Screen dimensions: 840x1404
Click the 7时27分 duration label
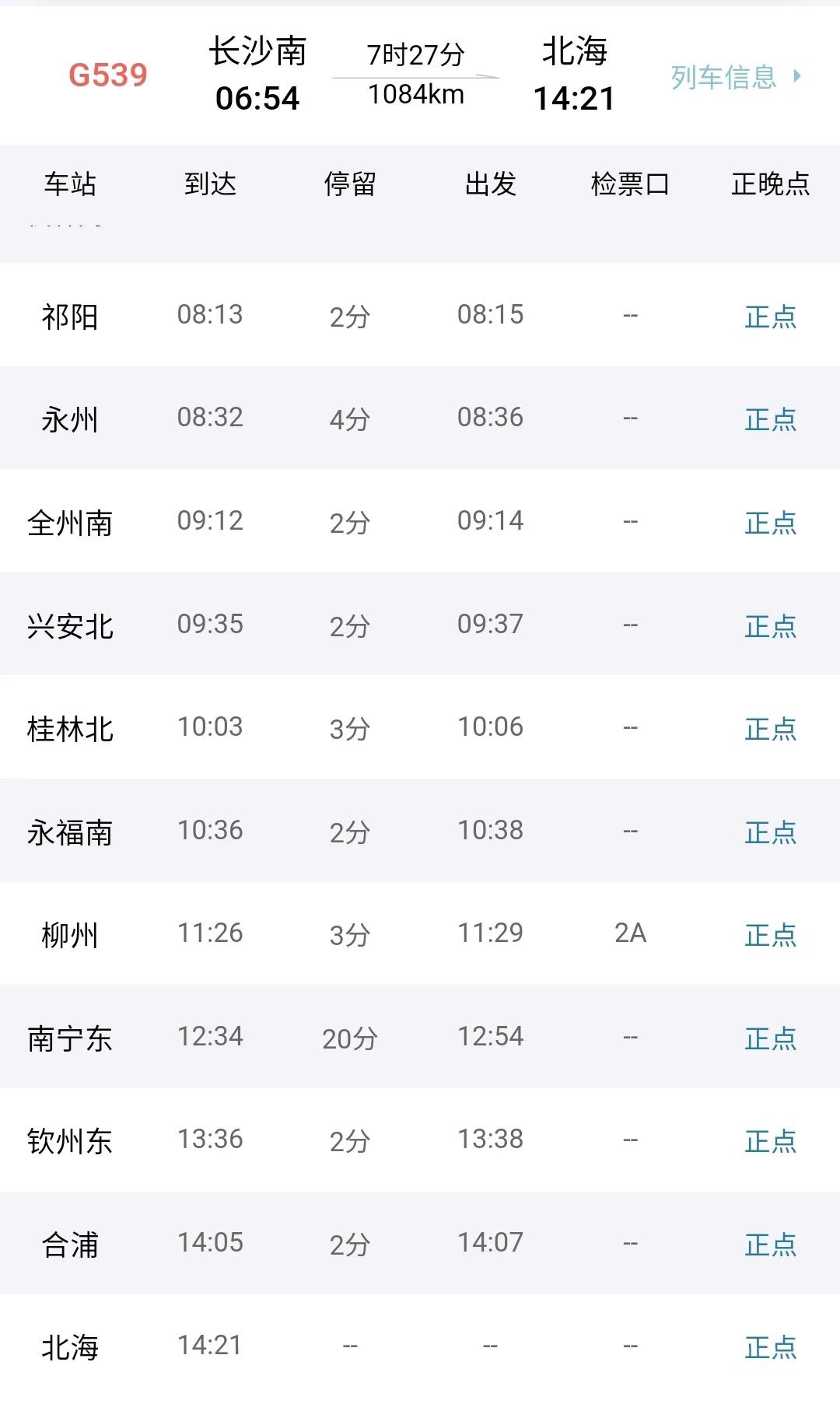[415, 53]
